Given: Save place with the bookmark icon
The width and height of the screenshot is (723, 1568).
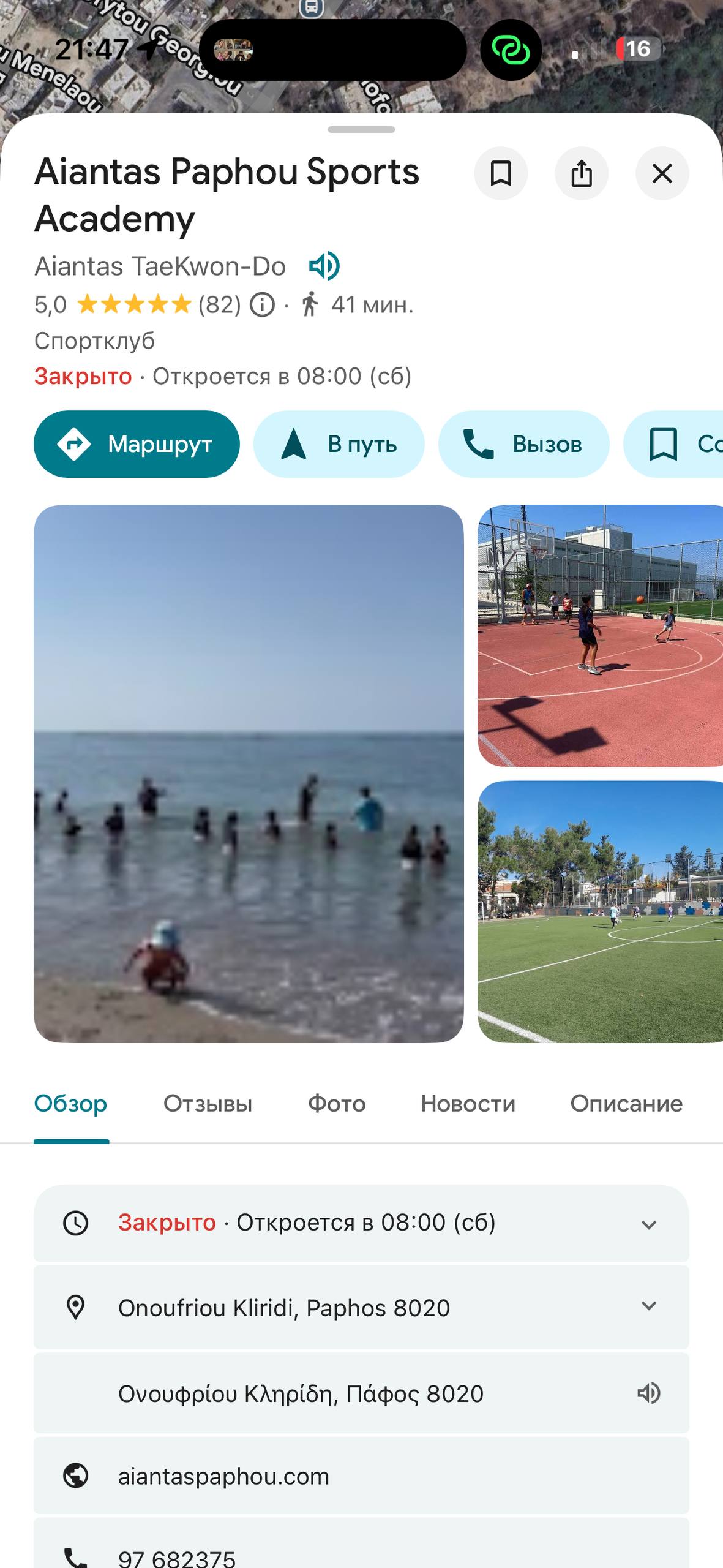Looking at the screenshot, I should tap(501, 173).
